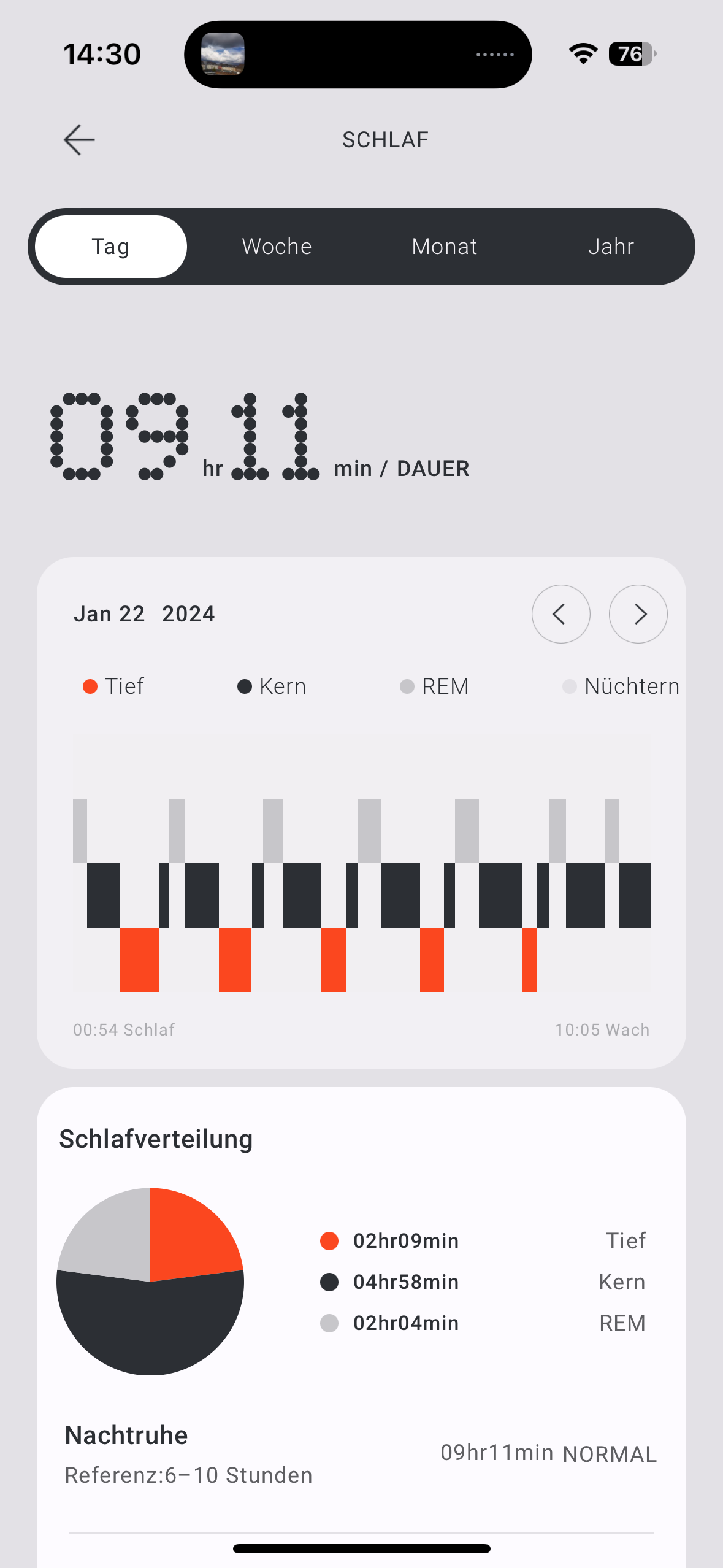Switch to the Monat tab

[x=444, y=247]
